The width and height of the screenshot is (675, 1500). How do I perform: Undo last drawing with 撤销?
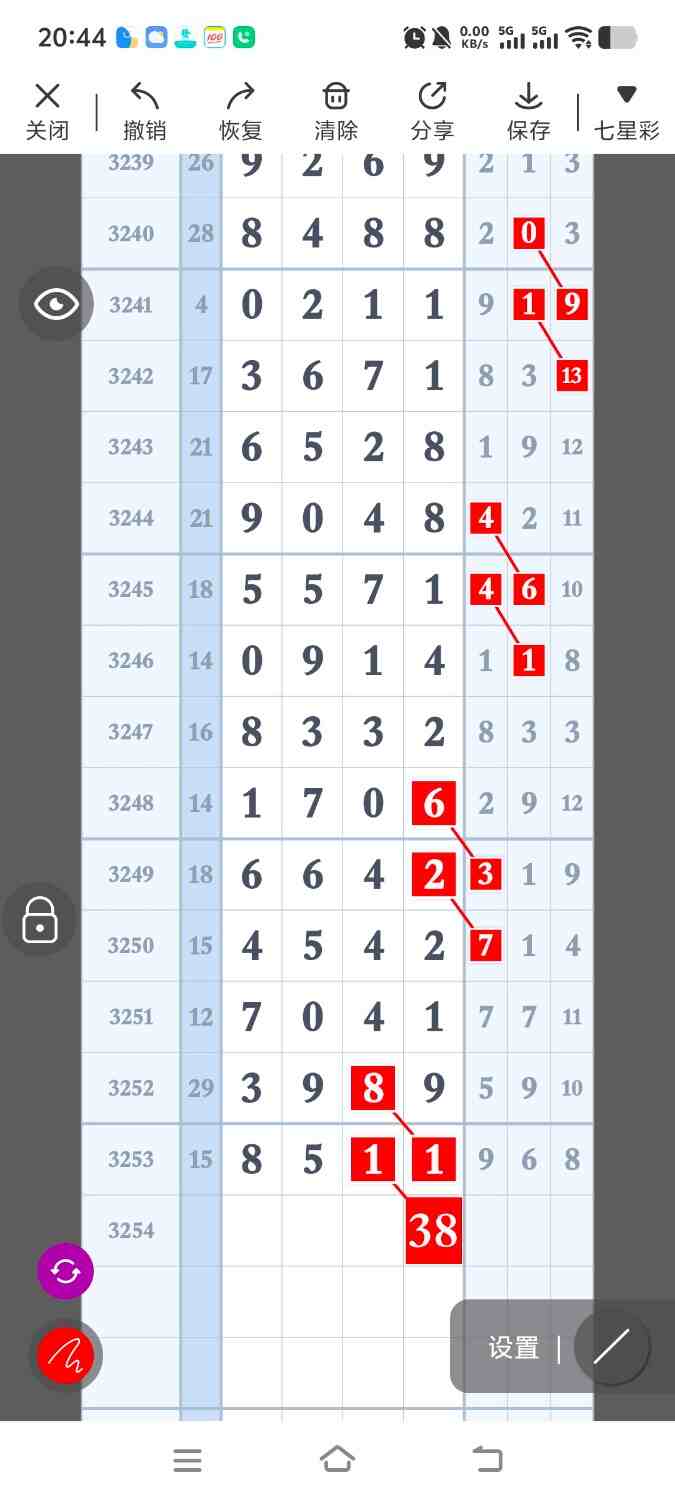[x=144, y=111]
